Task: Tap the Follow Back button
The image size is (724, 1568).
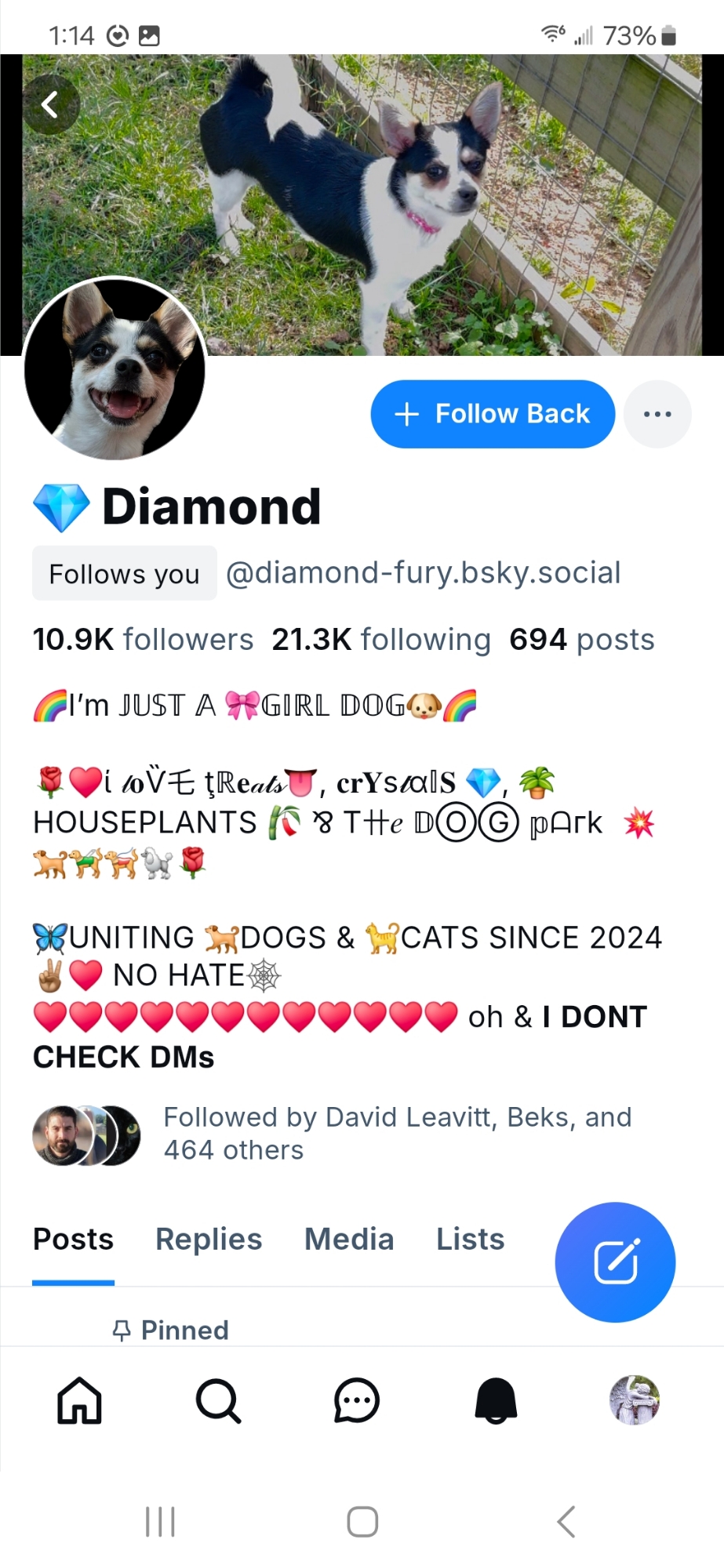Action: [x=492, y=414]
